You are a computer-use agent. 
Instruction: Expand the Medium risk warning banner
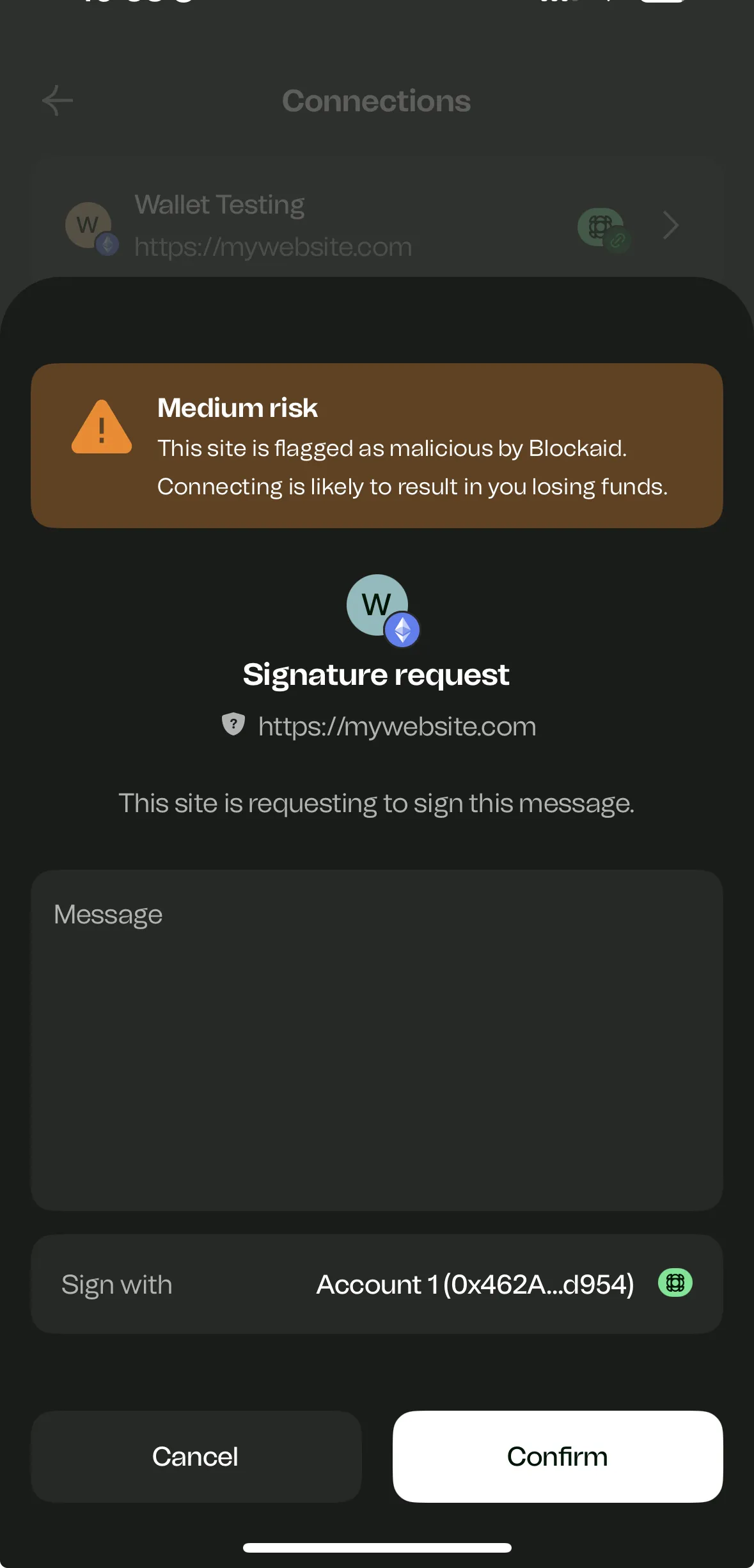(x=376, y=446)
